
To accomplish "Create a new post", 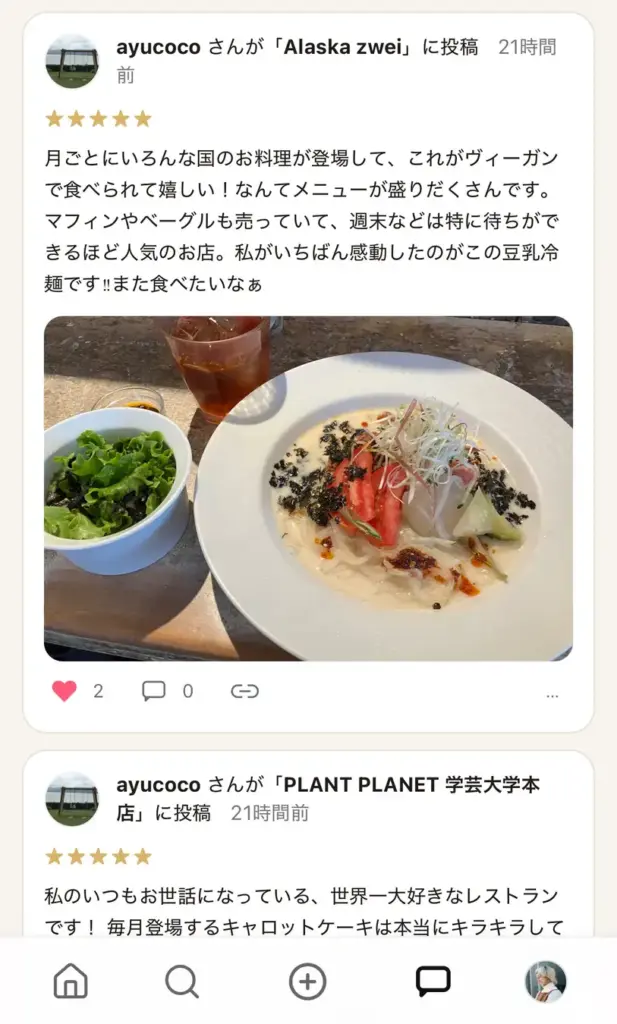I will (x=308, y=982).
